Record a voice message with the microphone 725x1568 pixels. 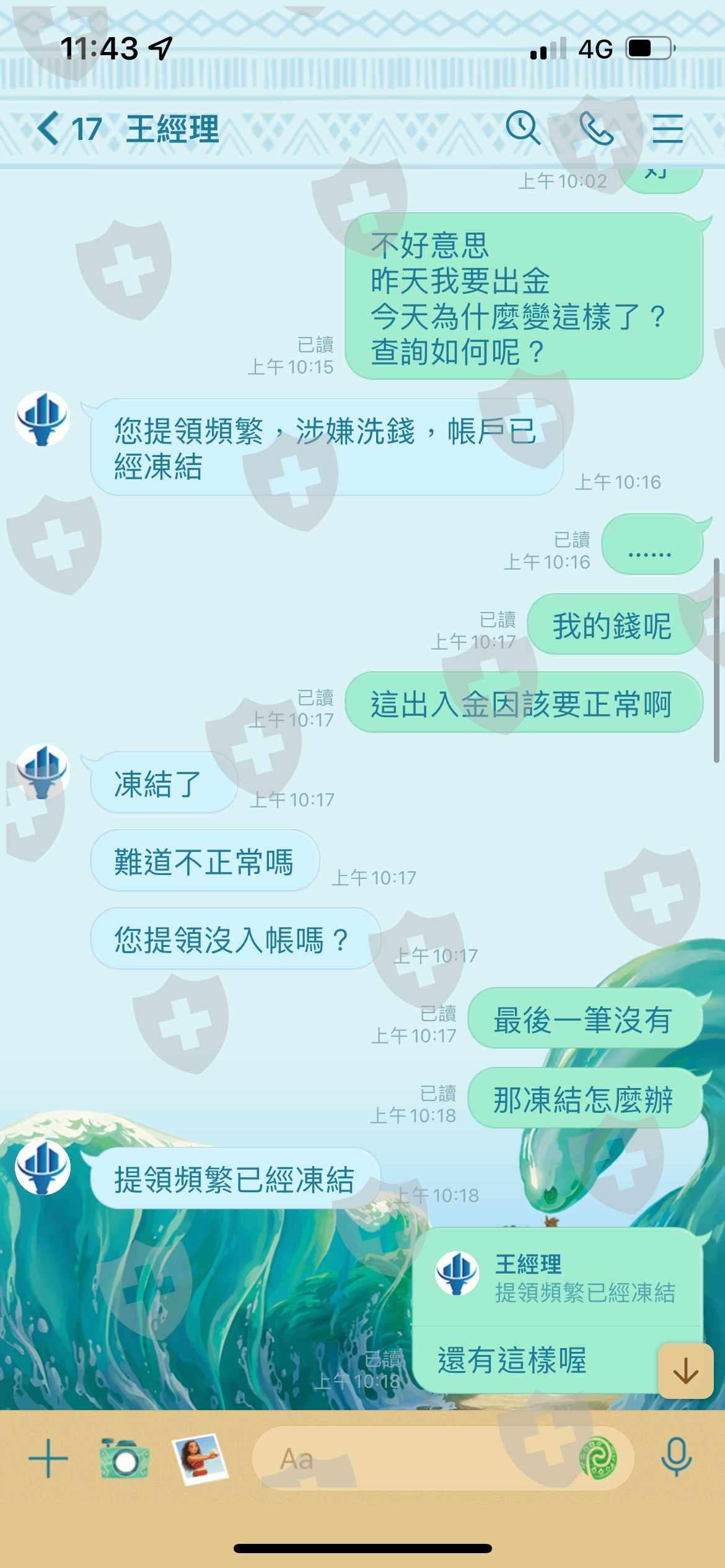(676, 1458)
